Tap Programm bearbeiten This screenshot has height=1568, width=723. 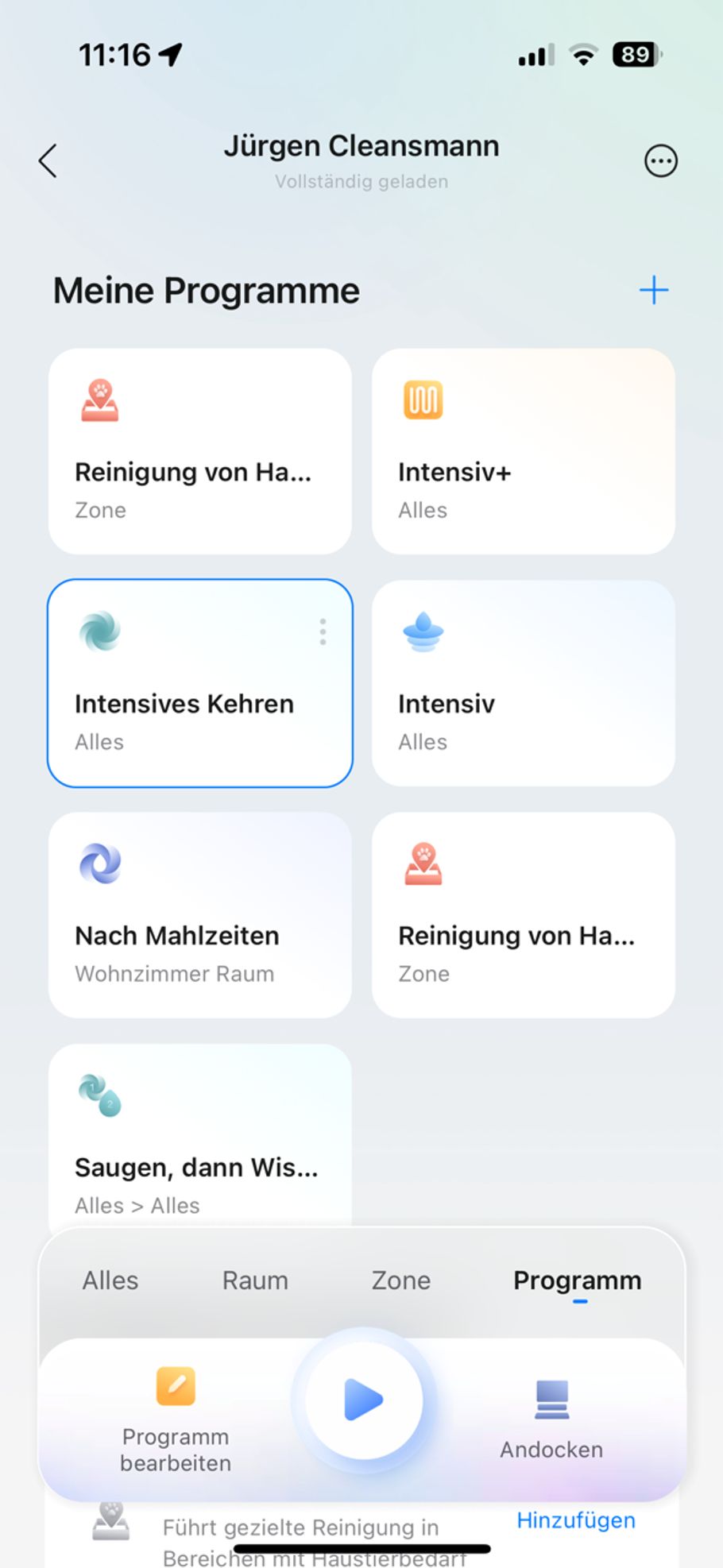point(176,1419)
